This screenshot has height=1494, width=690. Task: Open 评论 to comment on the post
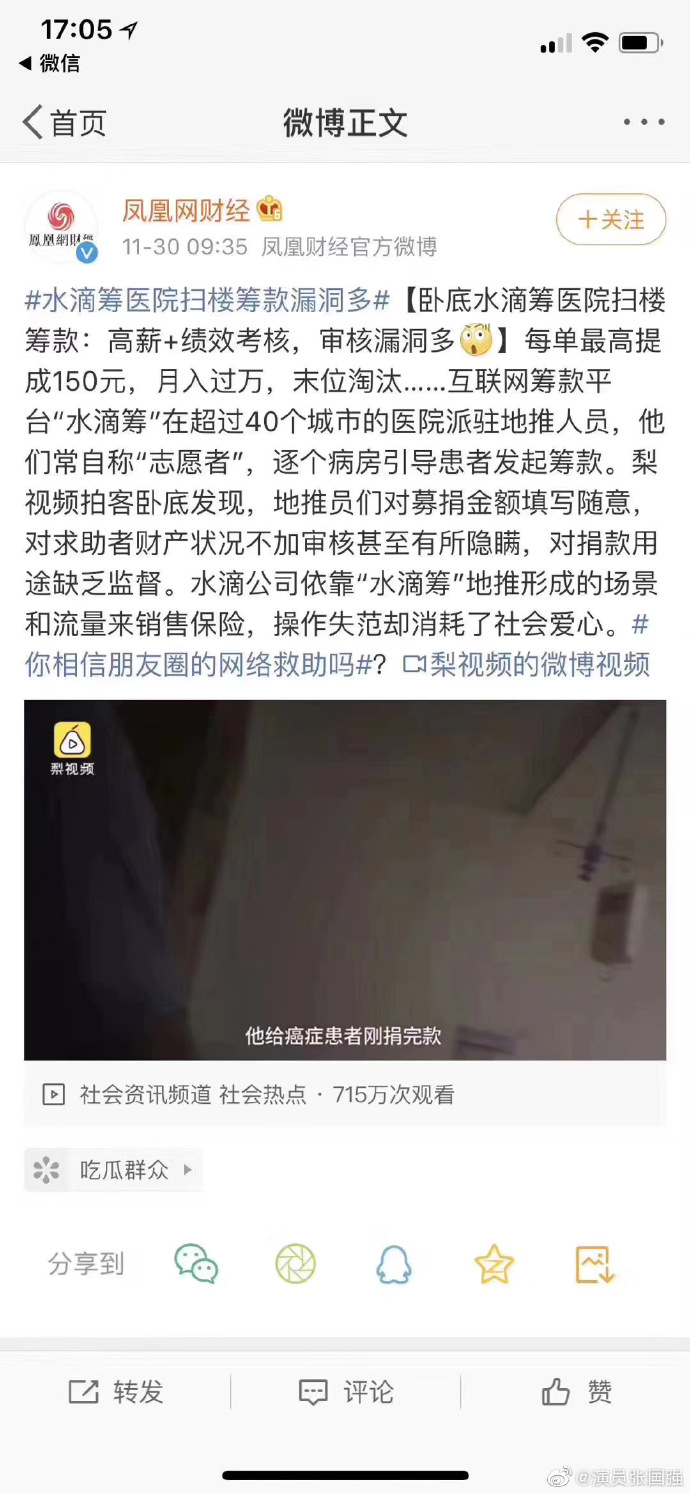[345, 1391]
